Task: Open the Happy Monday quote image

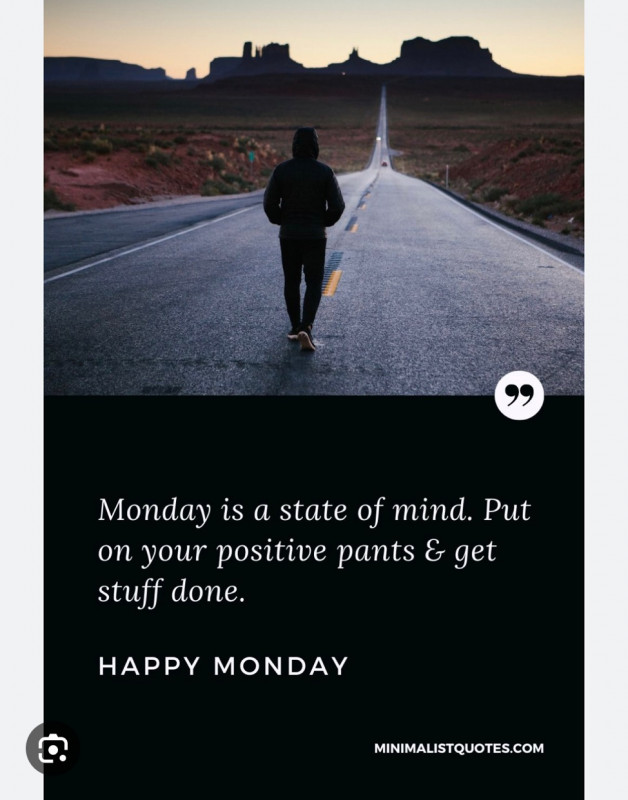Action: [313, 400]
